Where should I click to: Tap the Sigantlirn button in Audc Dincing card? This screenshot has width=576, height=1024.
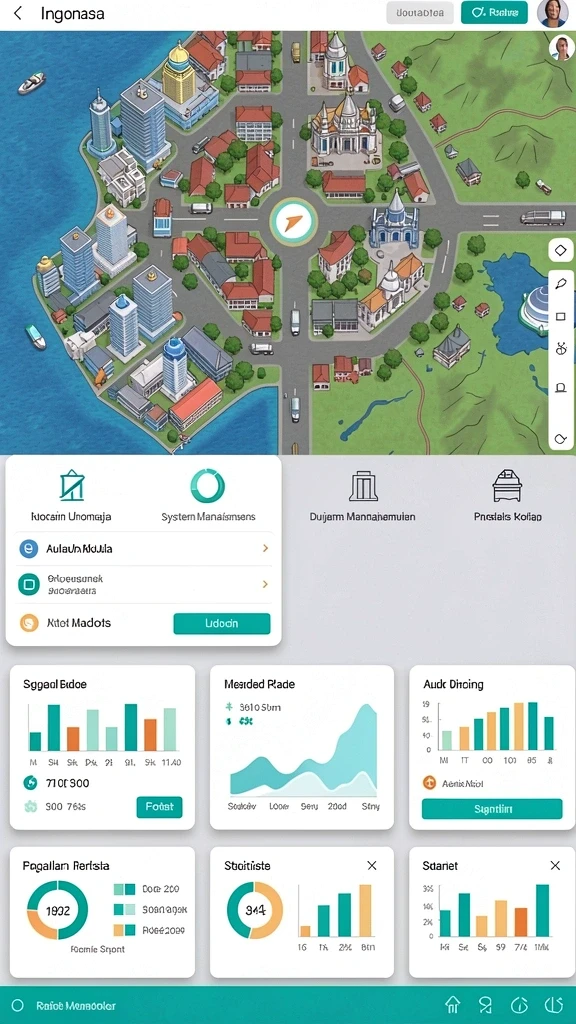click(x=492, y=809)
